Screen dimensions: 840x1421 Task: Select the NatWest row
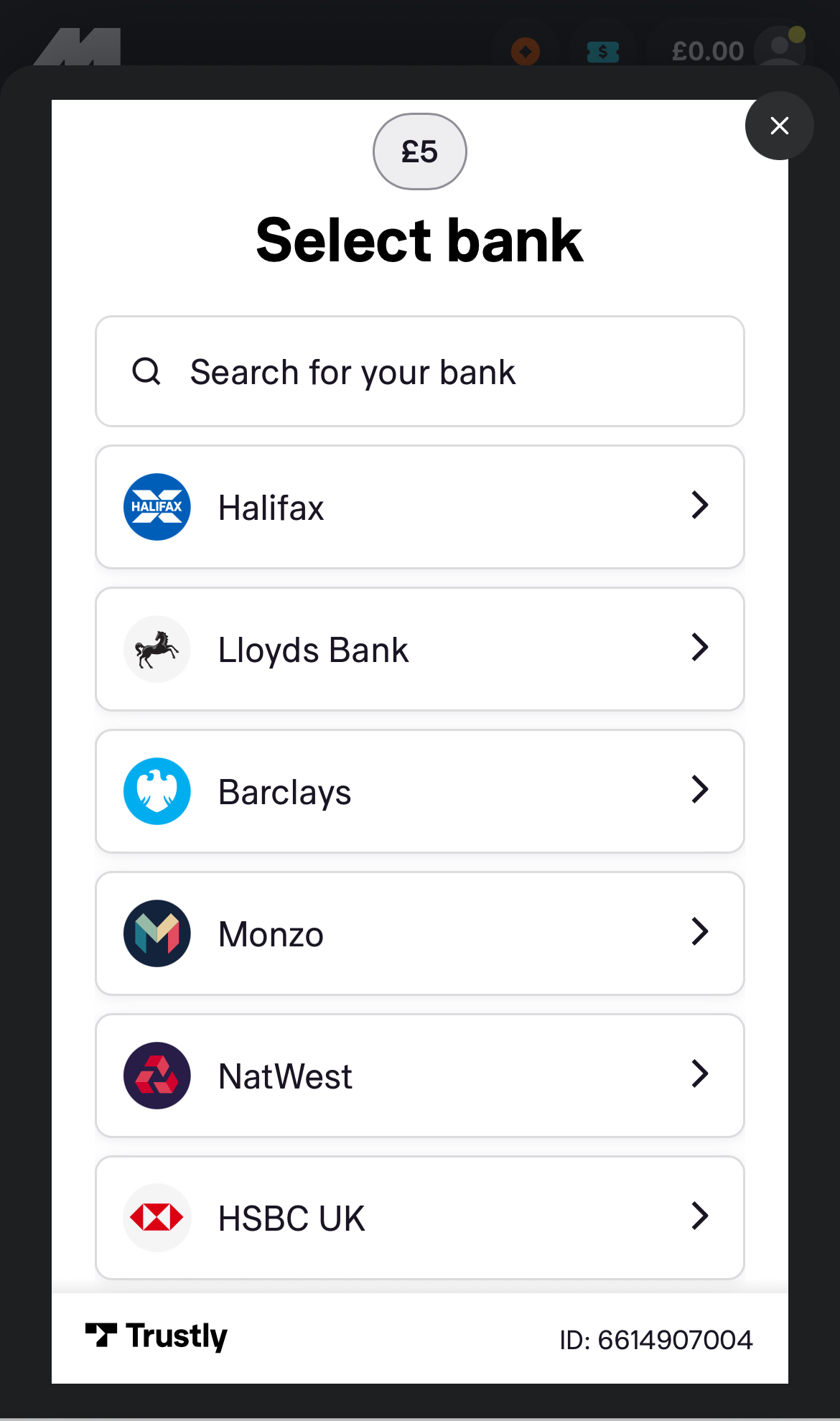point(420,1076)
